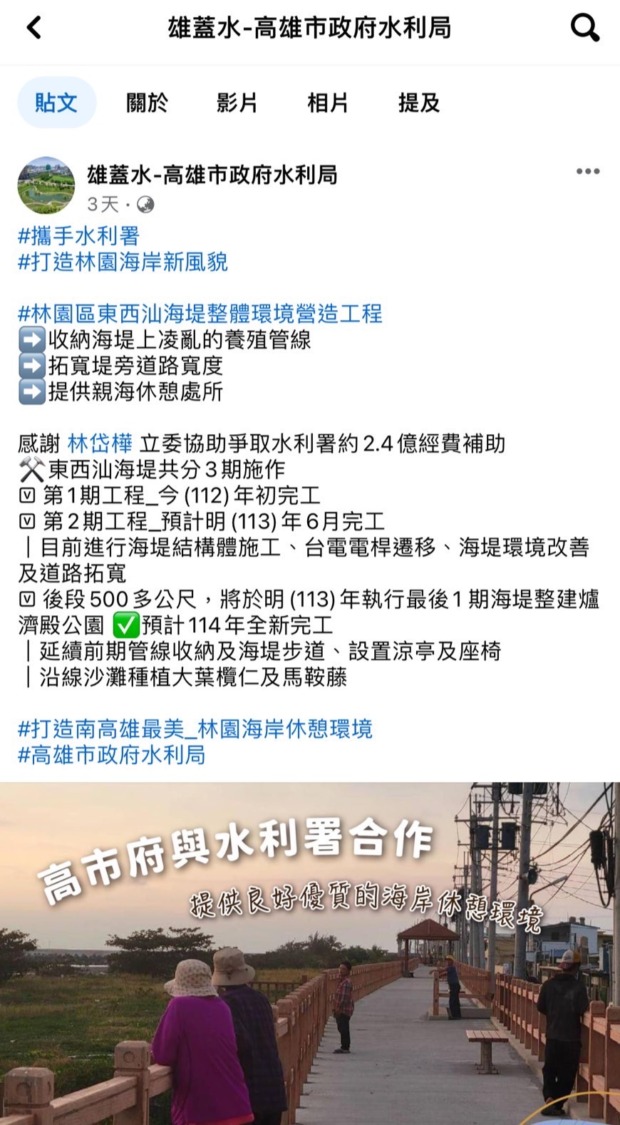Open tagged profile 林岱樺
The width and height of the screenshot is (620, 1125).
pyautogui.click(x=99, y=444)
